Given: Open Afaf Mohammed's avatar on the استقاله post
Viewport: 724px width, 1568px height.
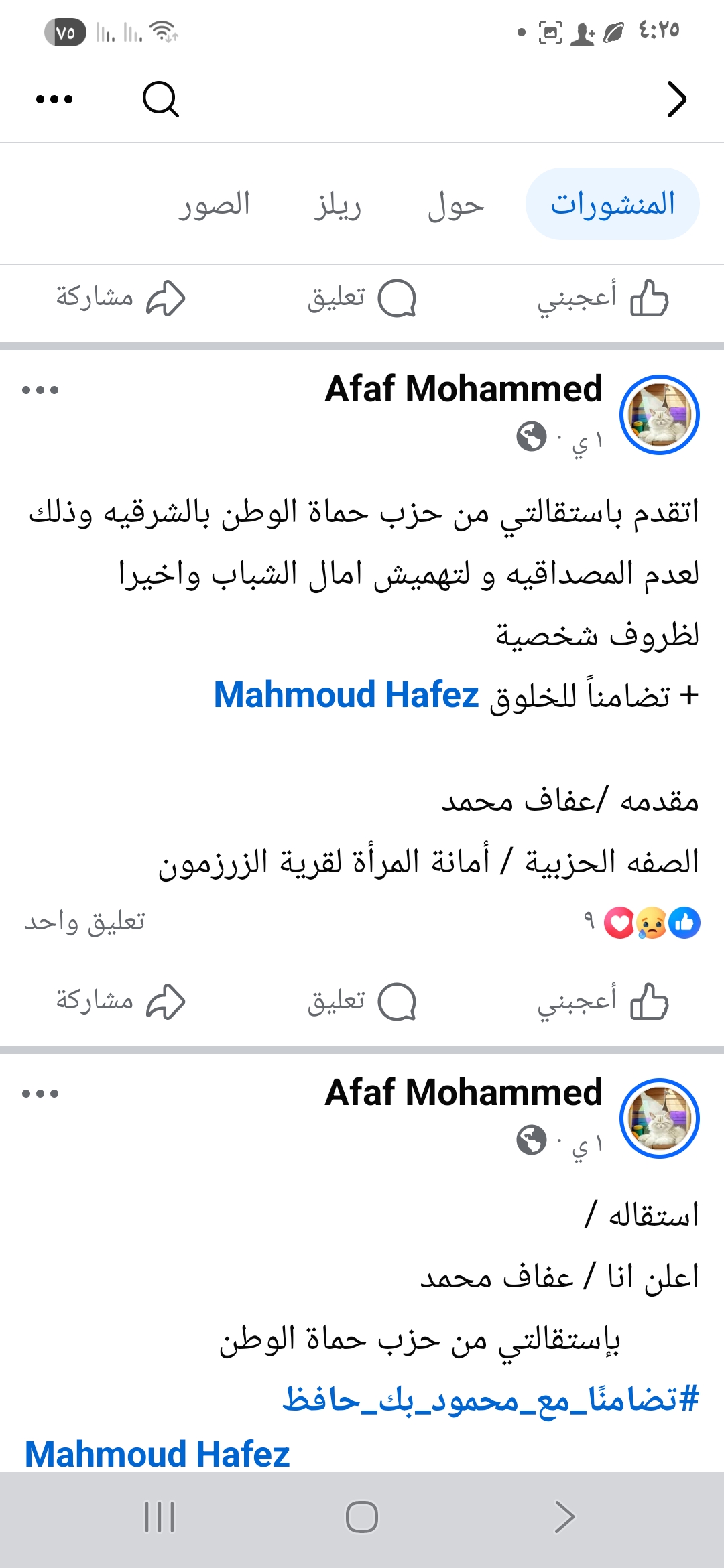Looking at the screenshot, I should (x=659, y=1118).
